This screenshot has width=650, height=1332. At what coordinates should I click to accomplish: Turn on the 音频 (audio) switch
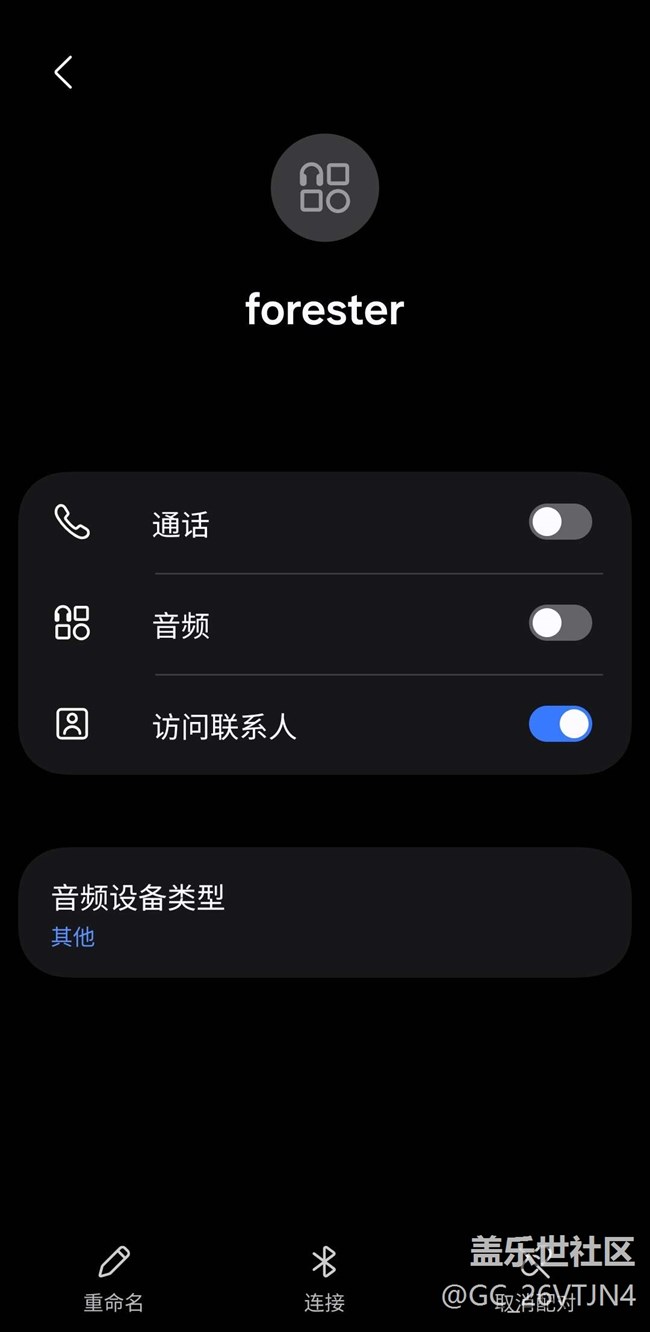click(560, 623)
